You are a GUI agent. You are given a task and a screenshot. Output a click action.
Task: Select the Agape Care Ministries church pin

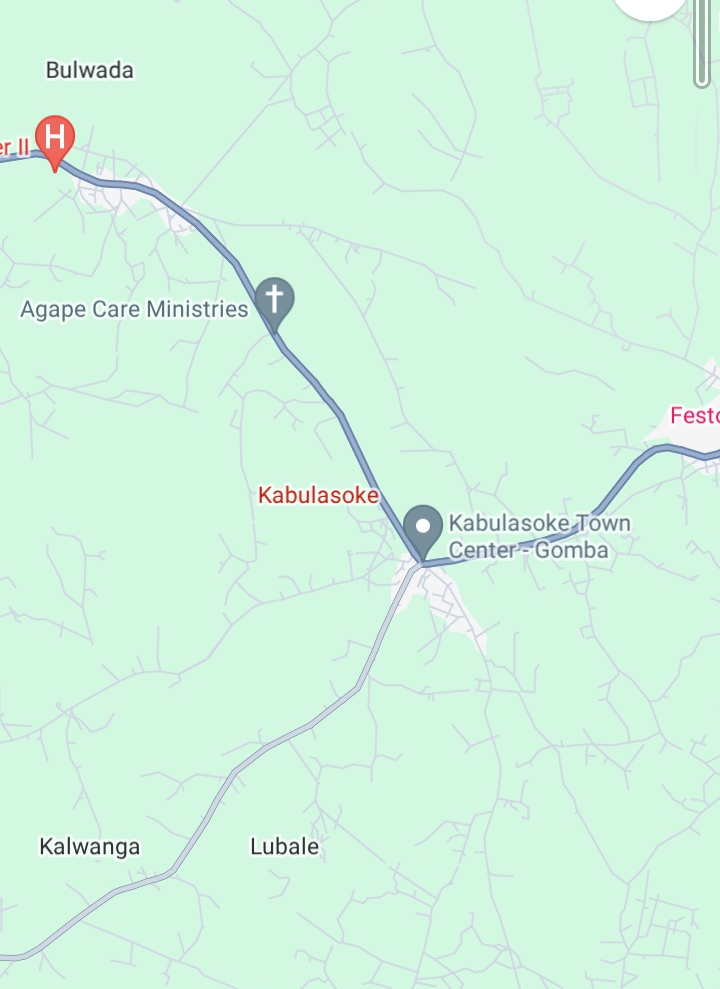(275, 300)
